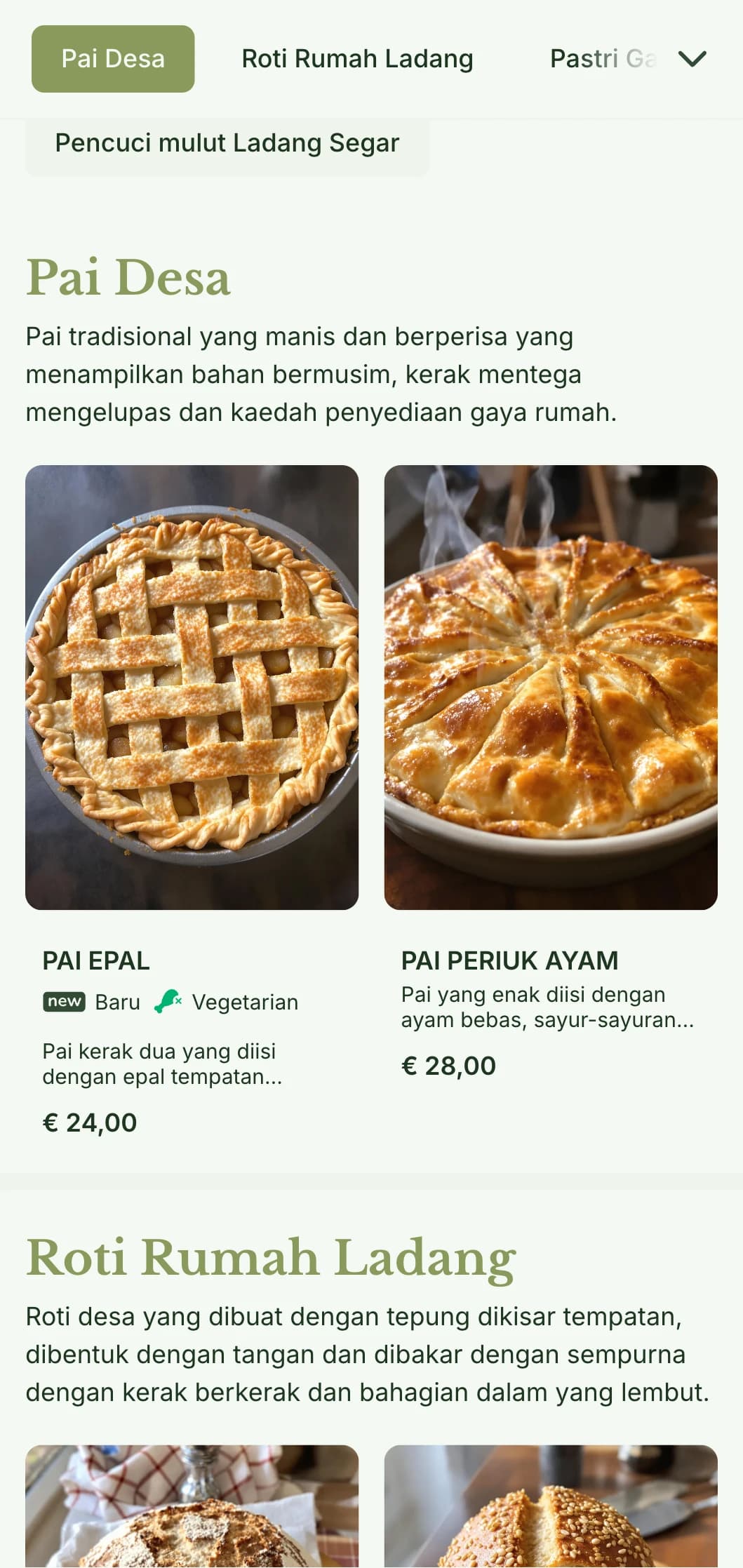Expand the collapsed categories chevron

[x=693, y=59]
